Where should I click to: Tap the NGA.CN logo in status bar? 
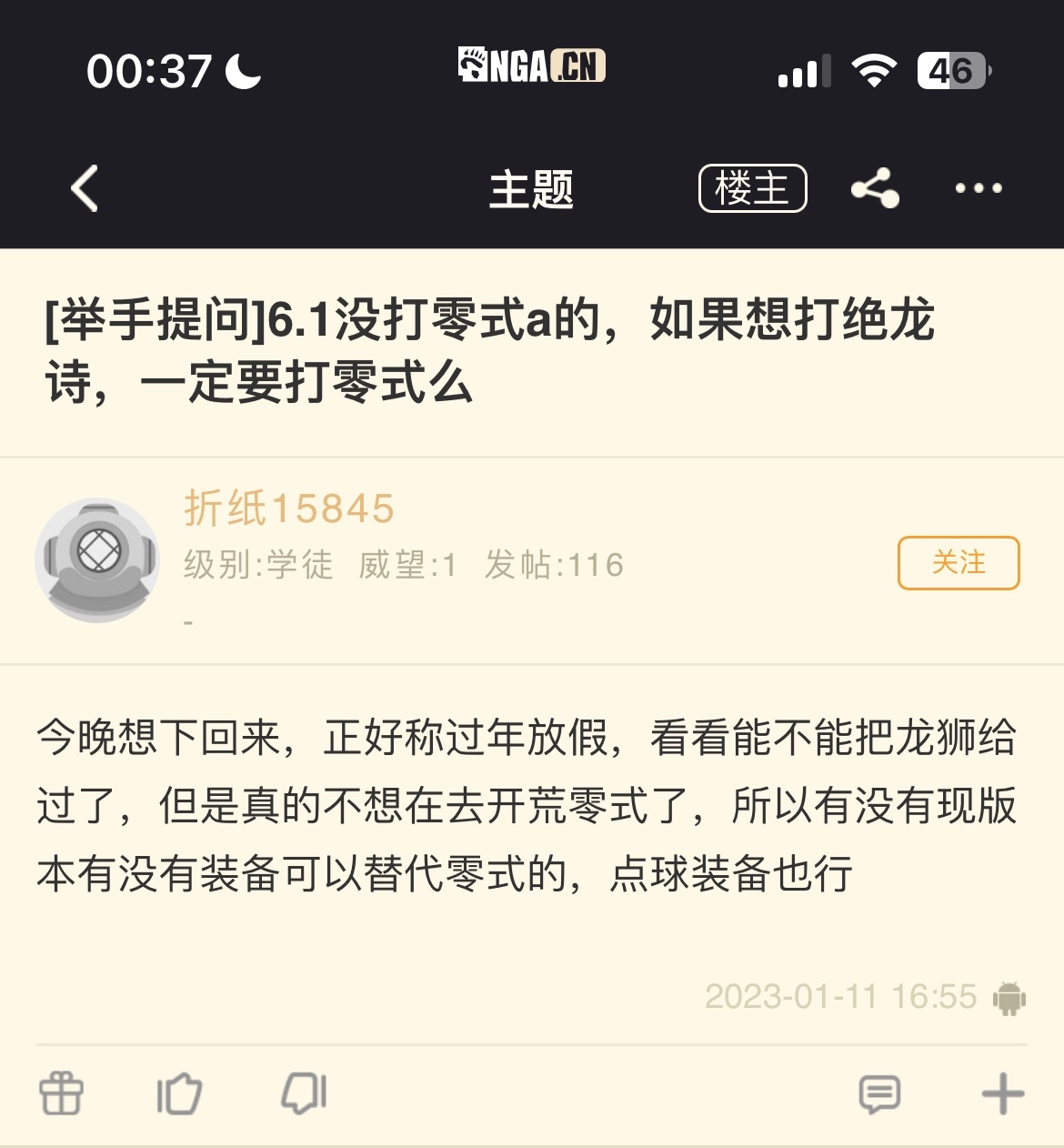click(531, 65)
